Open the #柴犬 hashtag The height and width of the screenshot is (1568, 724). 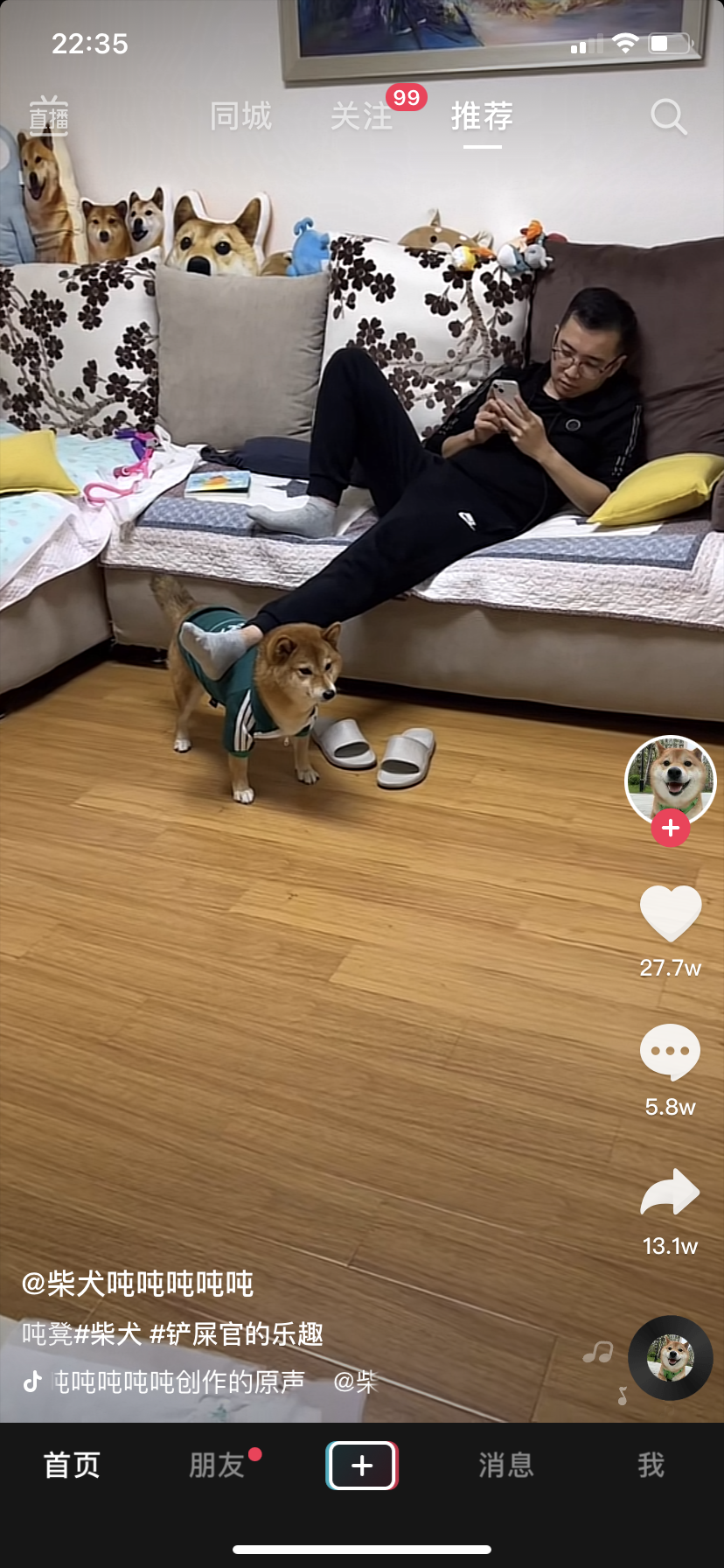click(x=108, y=1334)
